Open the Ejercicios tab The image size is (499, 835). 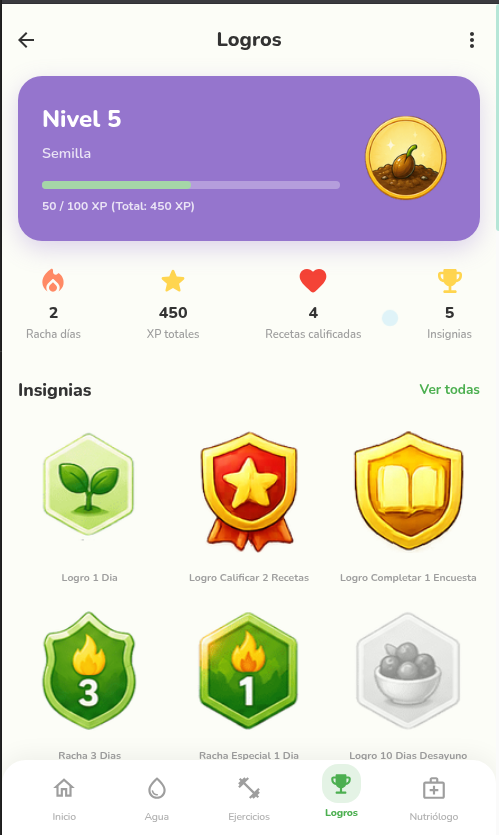[x=249, y=799]
